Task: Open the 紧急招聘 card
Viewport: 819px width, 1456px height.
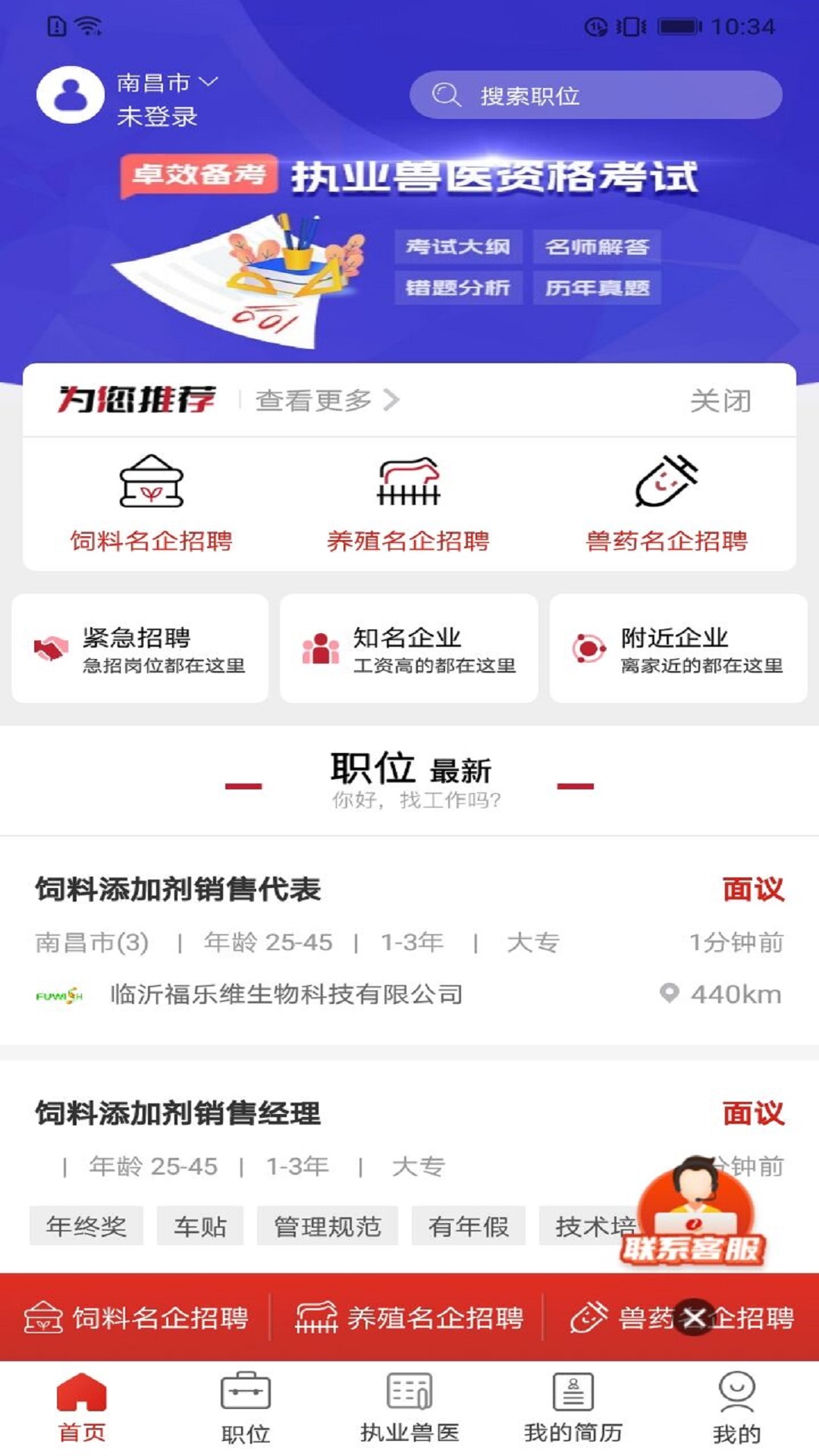Action: [140, 649]
